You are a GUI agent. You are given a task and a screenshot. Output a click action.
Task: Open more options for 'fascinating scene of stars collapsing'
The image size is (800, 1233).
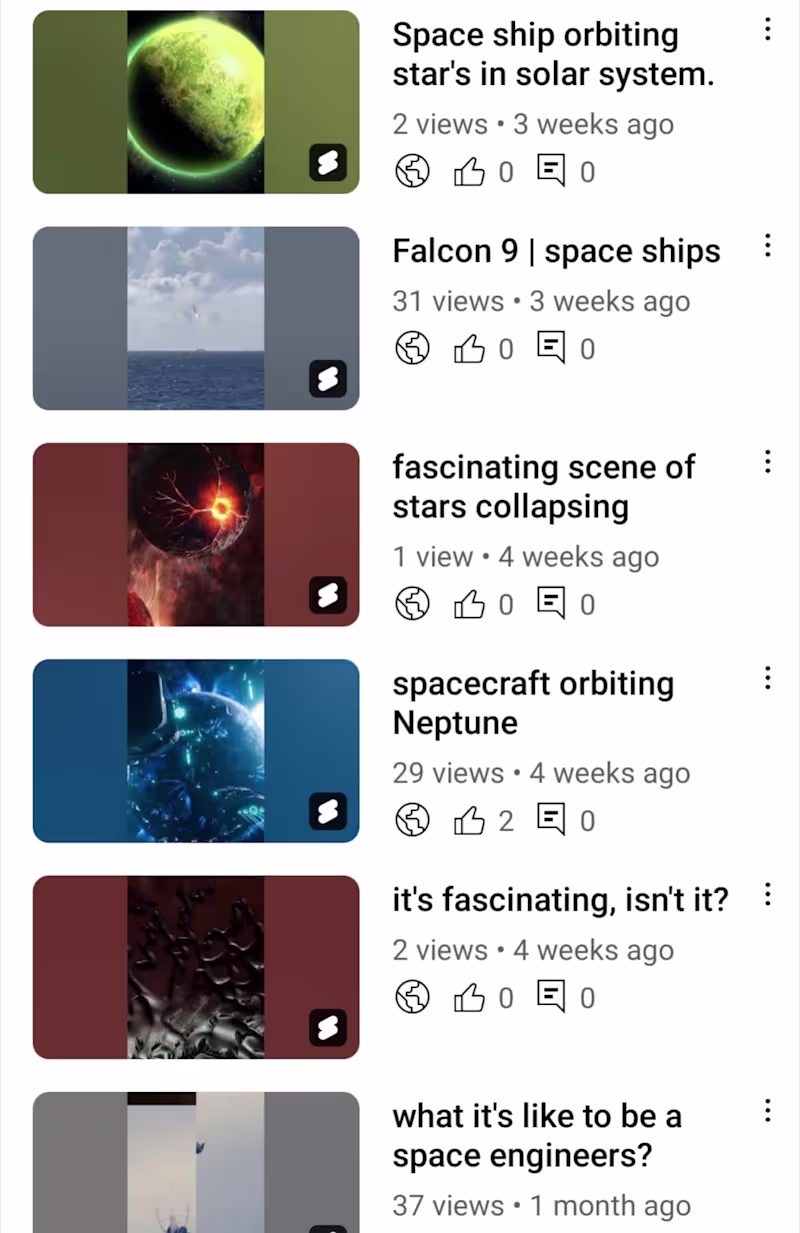(767, 462)
